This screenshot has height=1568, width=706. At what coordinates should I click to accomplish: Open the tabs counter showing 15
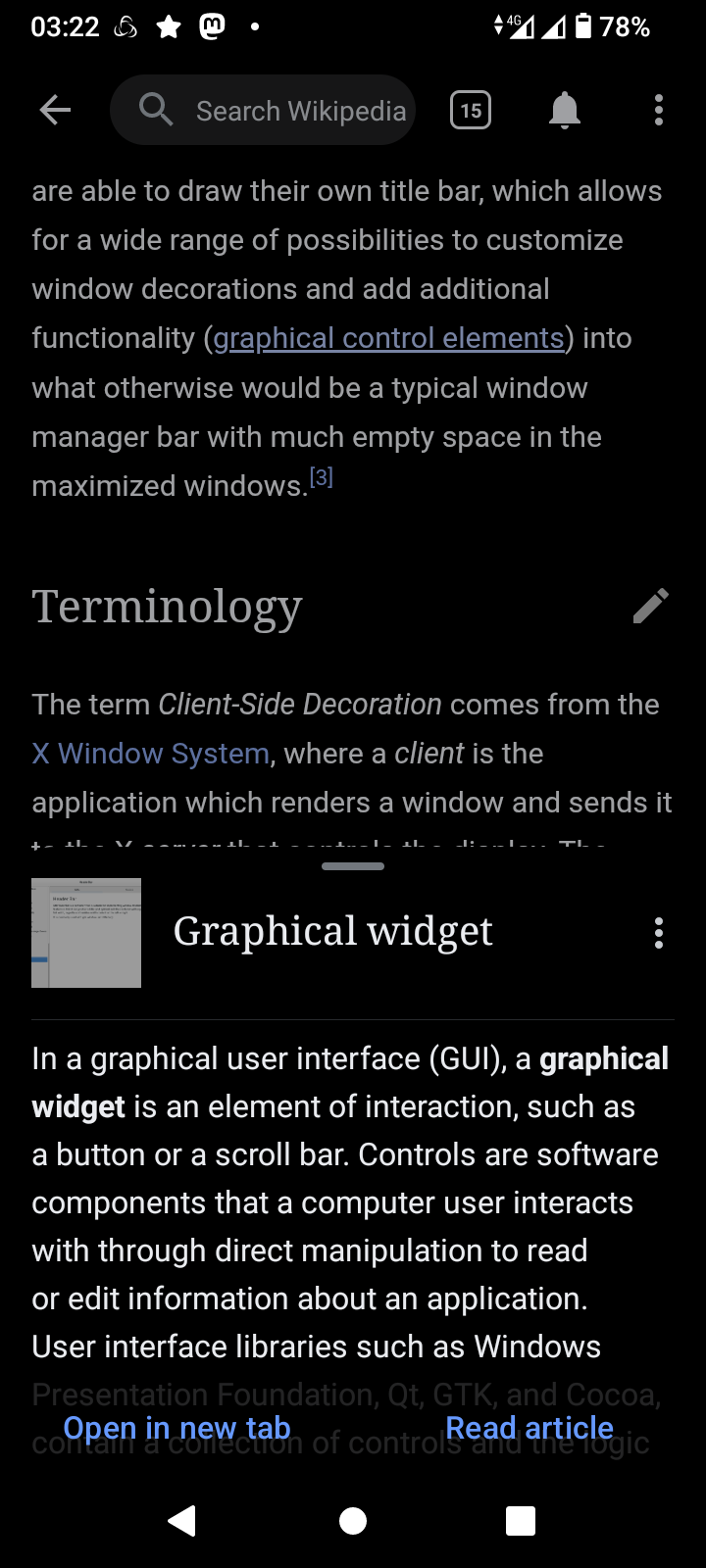pyautogui.click(x=471, y=110)
